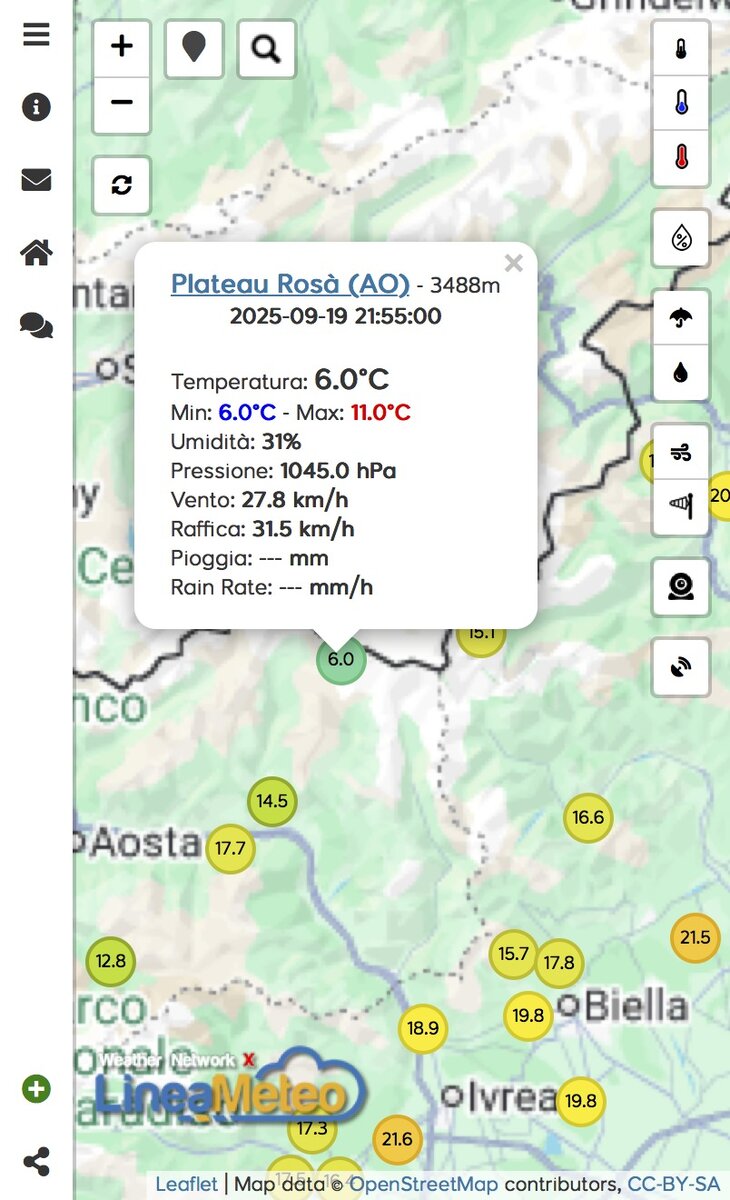The image size is (730, 1200).
Task: Zoom out of the map
Action: [122, 104]
